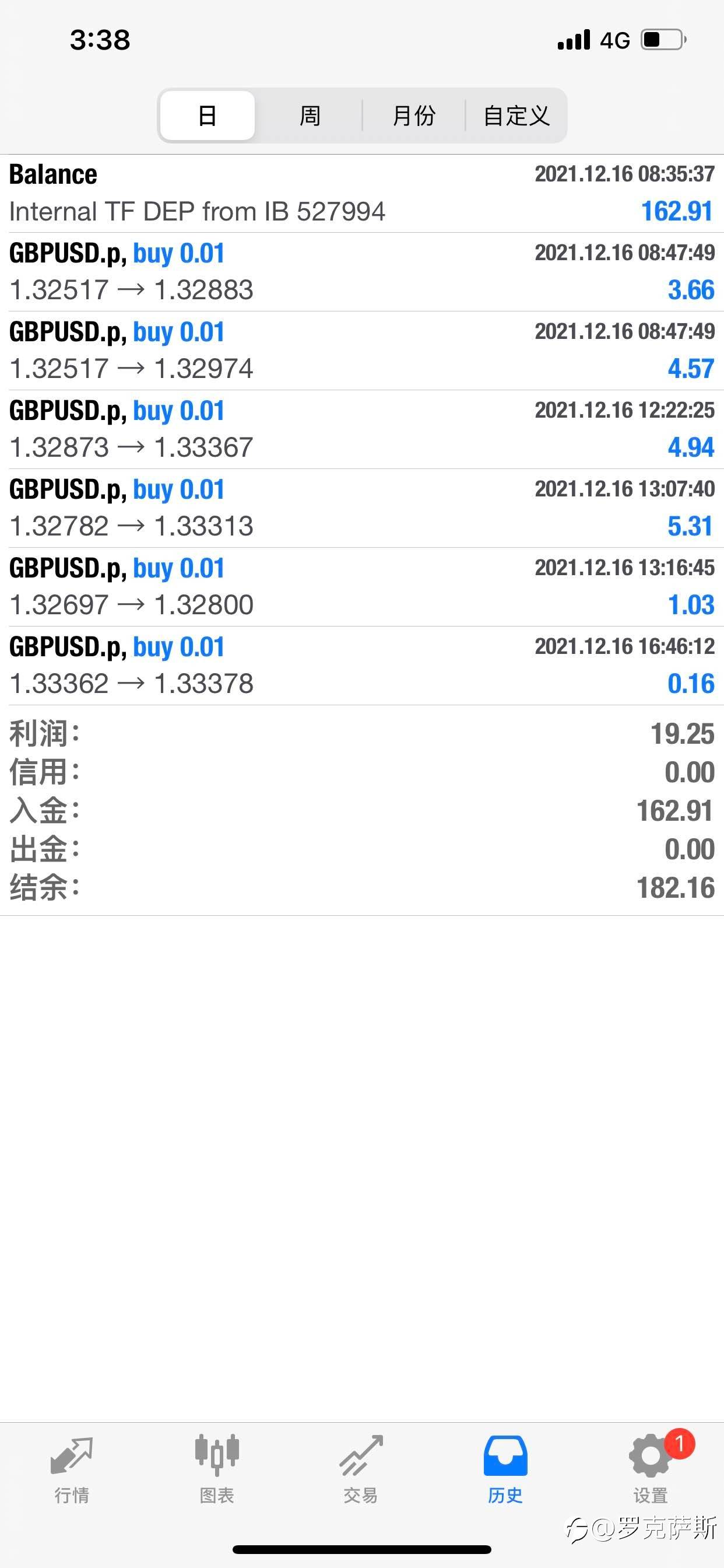Expand the GBPUSD.p trade with profit 4.57
Viewport: 724px width, 1568px height.
coord(362,351)
